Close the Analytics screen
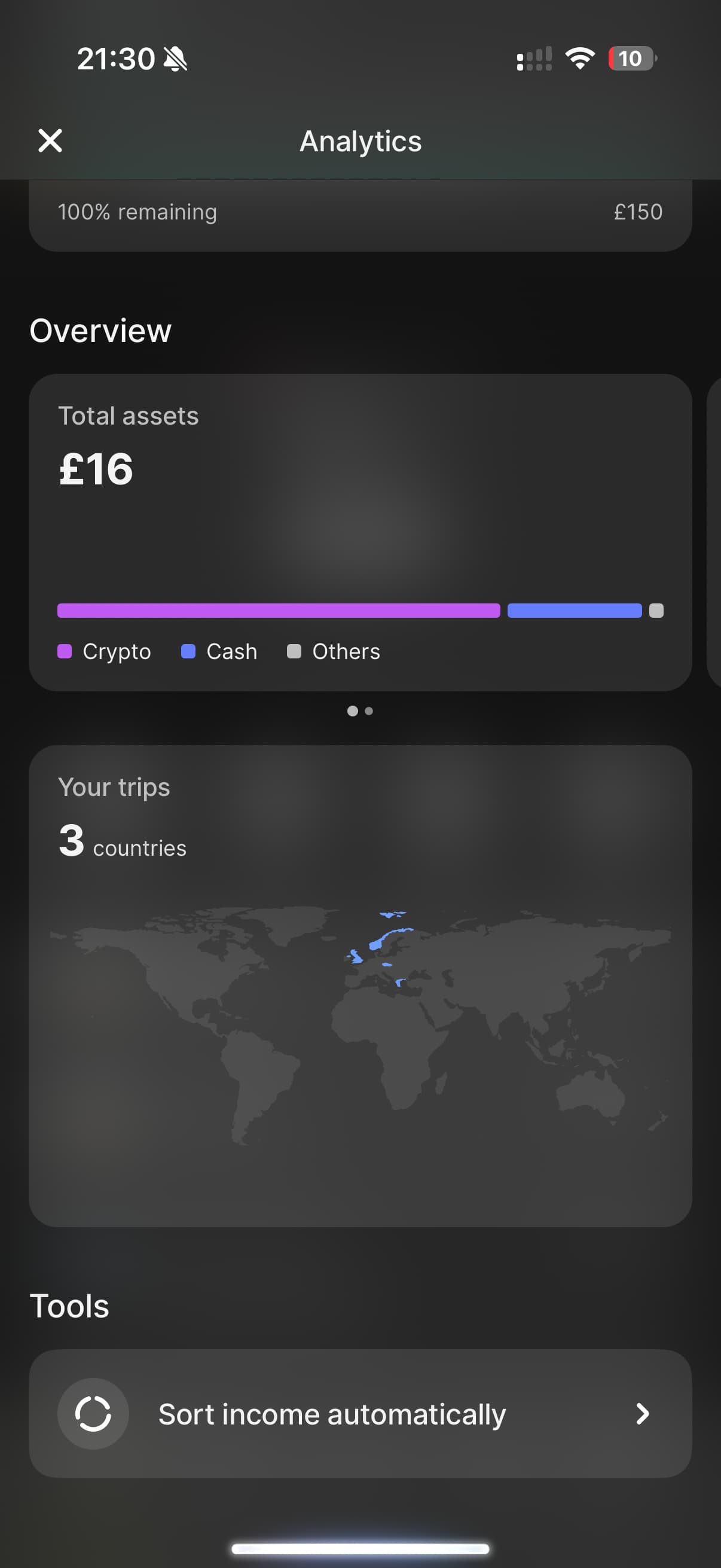721x1568 pixels. pos(50,141)
